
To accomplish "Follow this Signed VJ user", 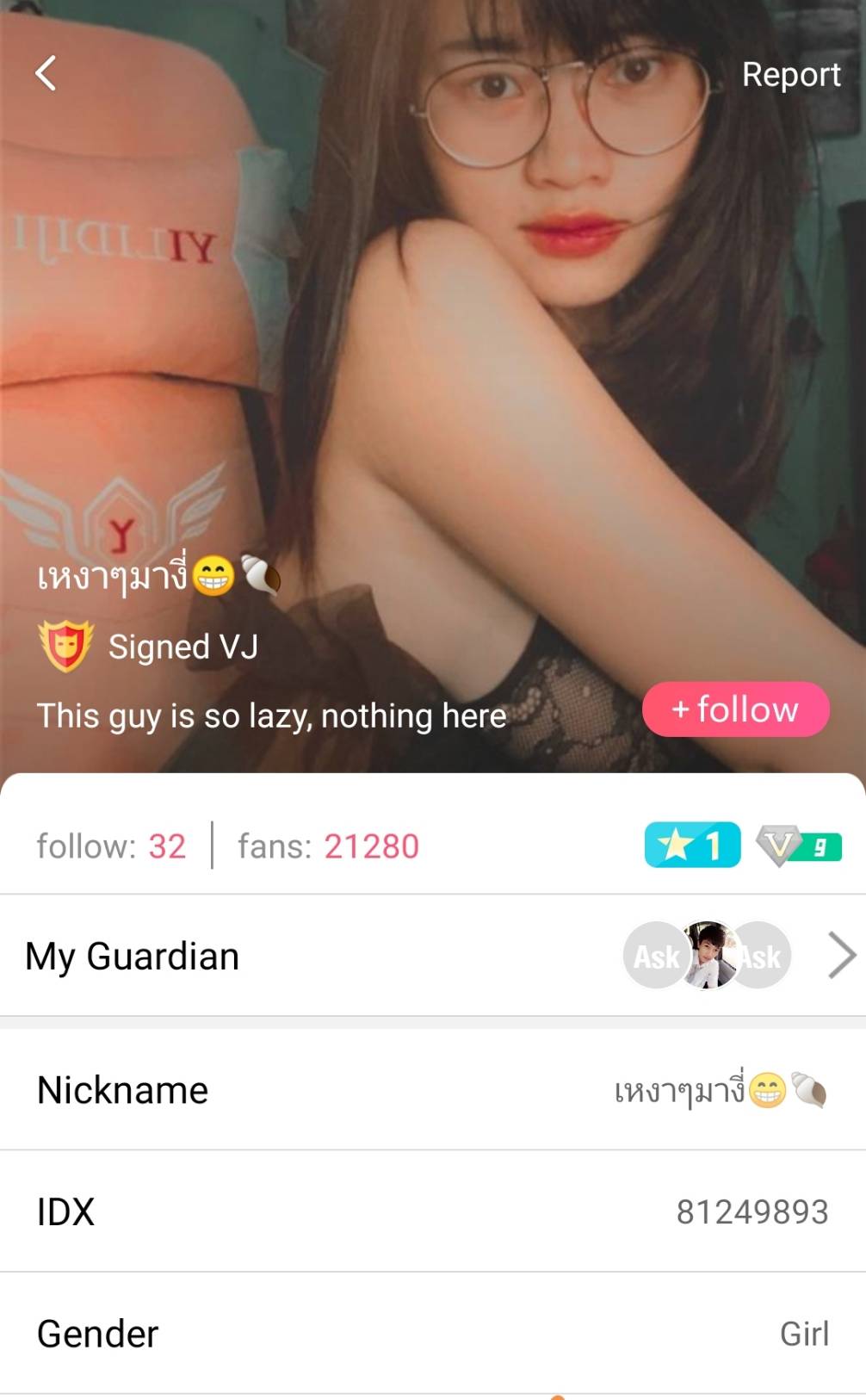I will click(735, 709).
